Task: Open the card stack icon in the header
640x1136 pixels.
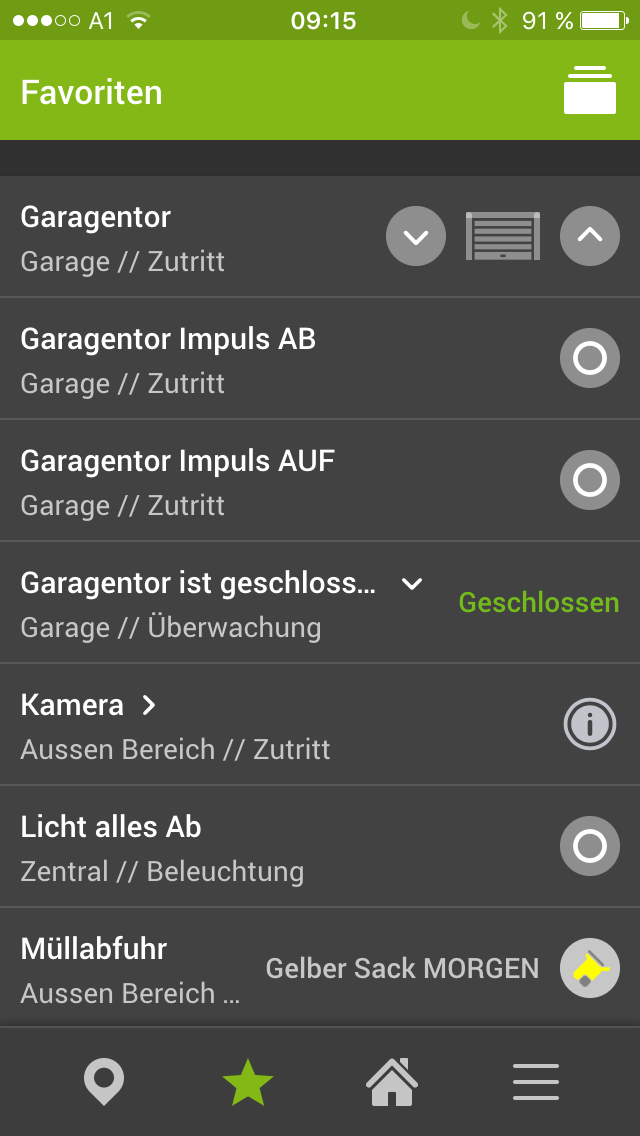Action: 589,90
